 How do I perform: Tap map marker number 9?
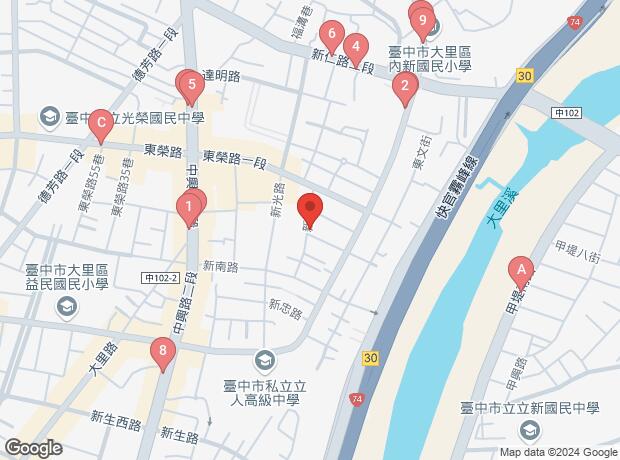click(423, 18)
